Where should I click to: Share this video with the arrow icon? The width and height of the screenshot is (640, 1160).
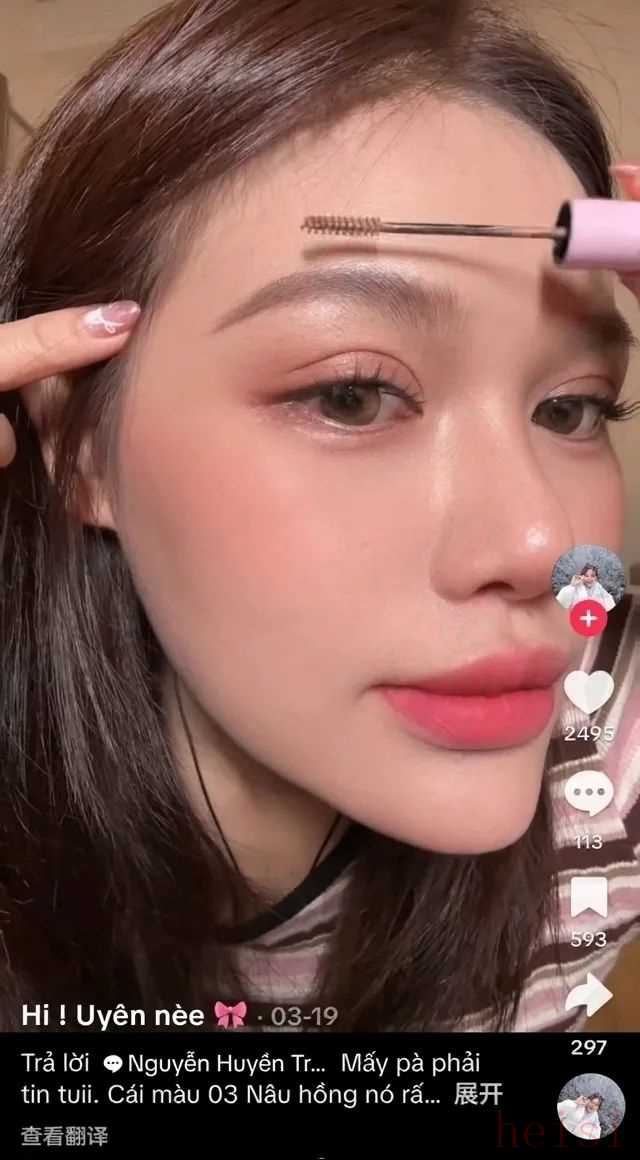589,995
